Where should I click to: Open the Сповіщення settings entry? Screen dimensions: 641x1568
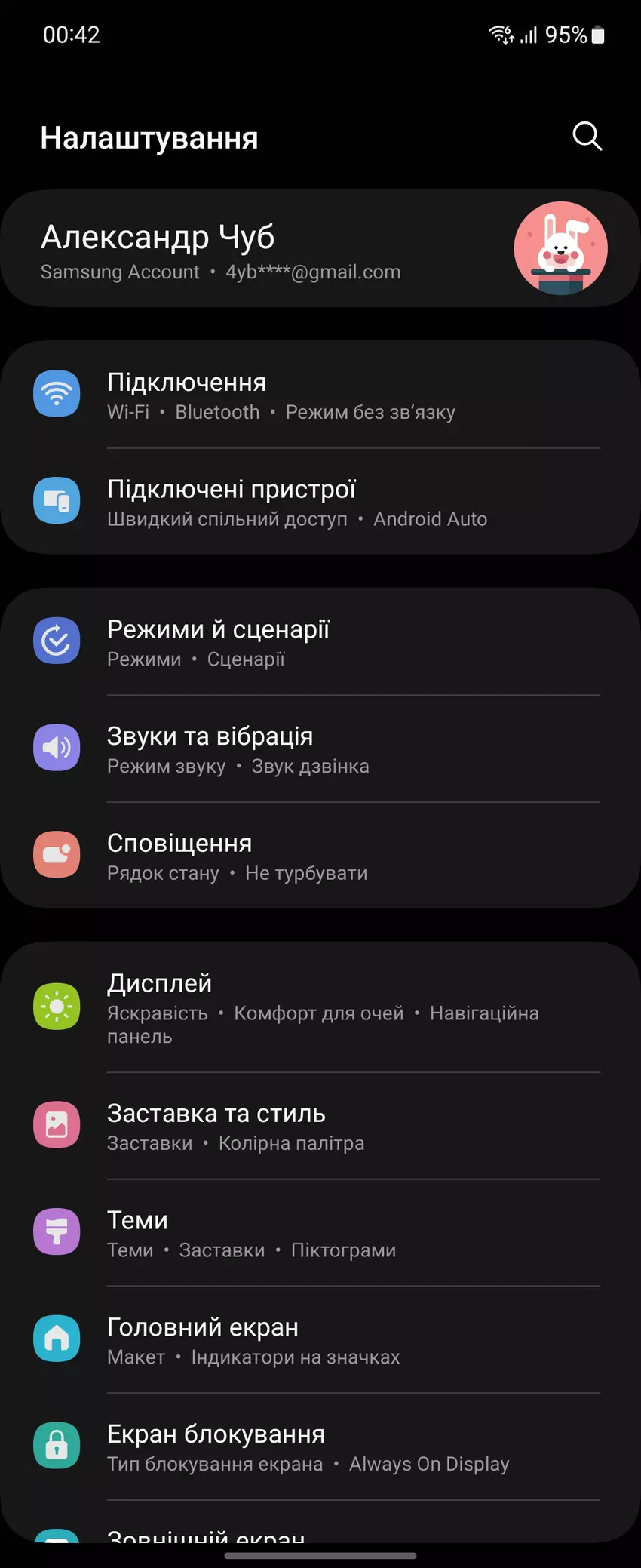click(x=179, y=843)
